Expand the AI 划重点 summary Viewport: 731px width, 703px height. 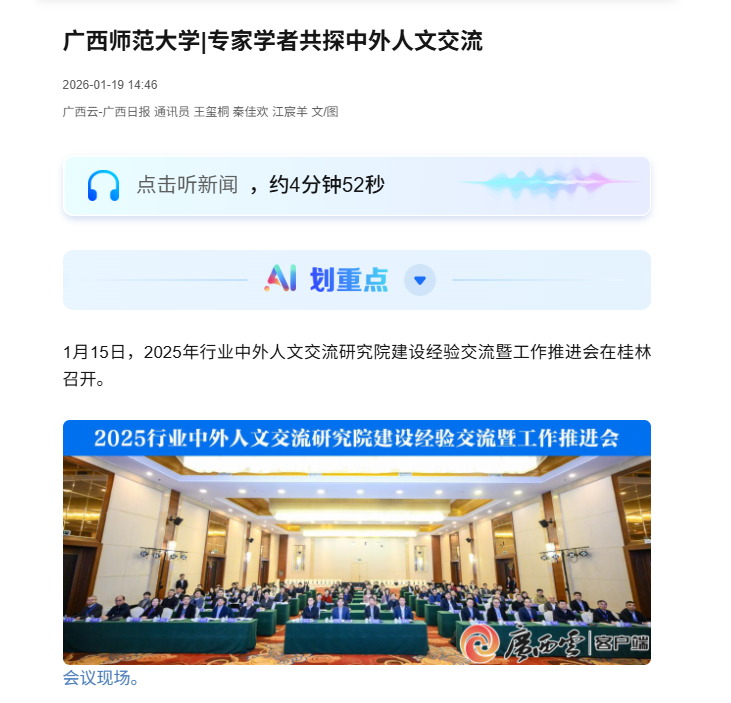420,280
